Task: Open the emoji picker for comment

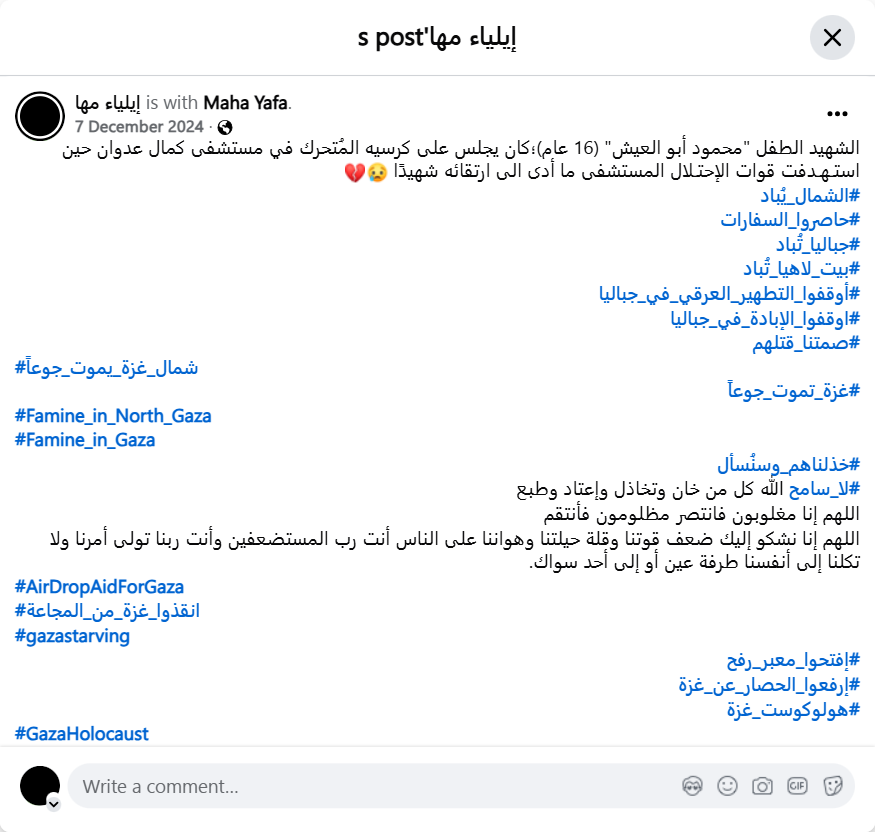Action: tap(728, 787)
